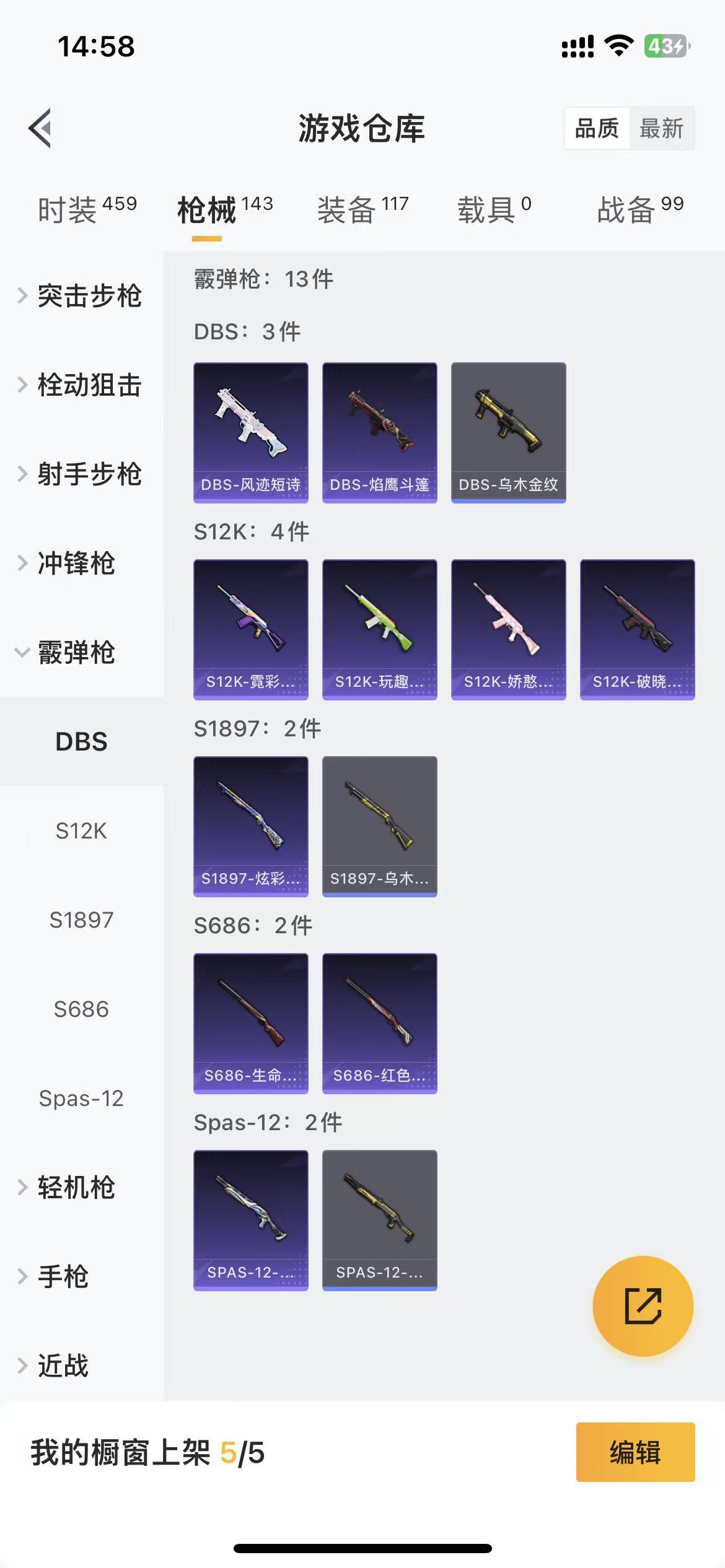
Task: Select the DBS-风迹短诗 skin thumbnail
Action: (x=250, y=433)
